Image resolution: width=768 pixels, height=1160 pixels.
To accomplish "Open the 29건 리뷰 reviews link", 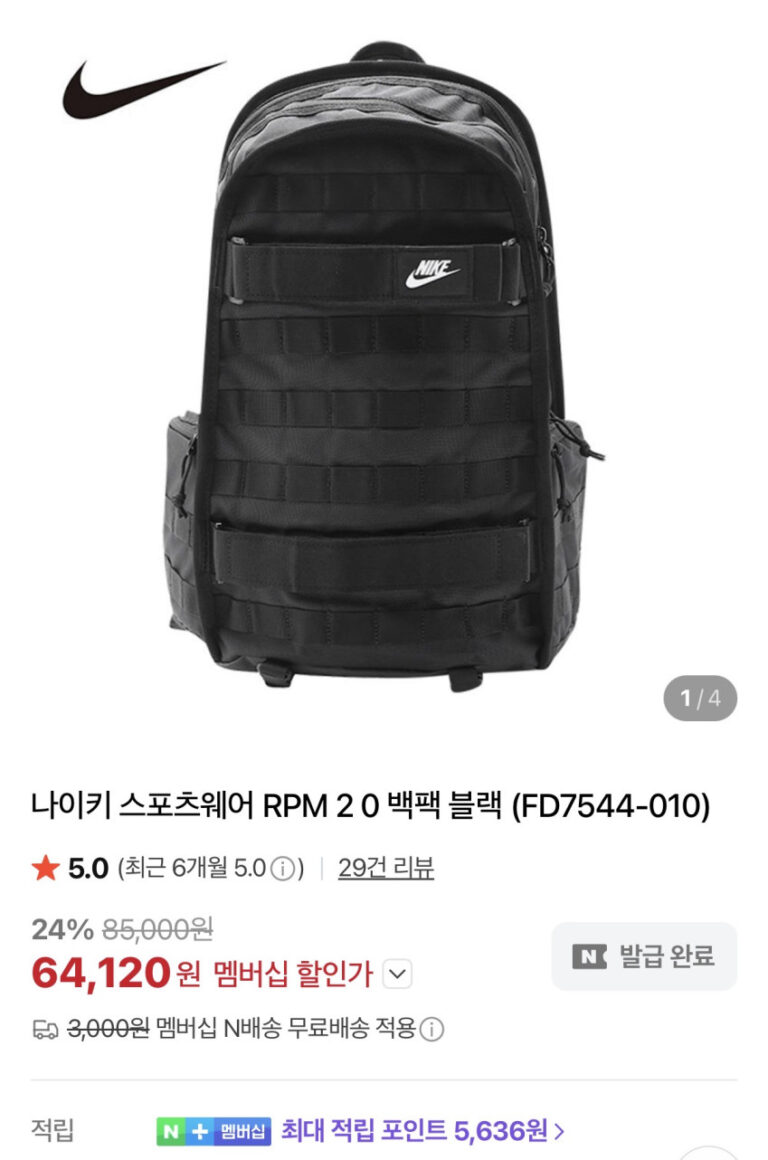I will [x=386, y=868].
